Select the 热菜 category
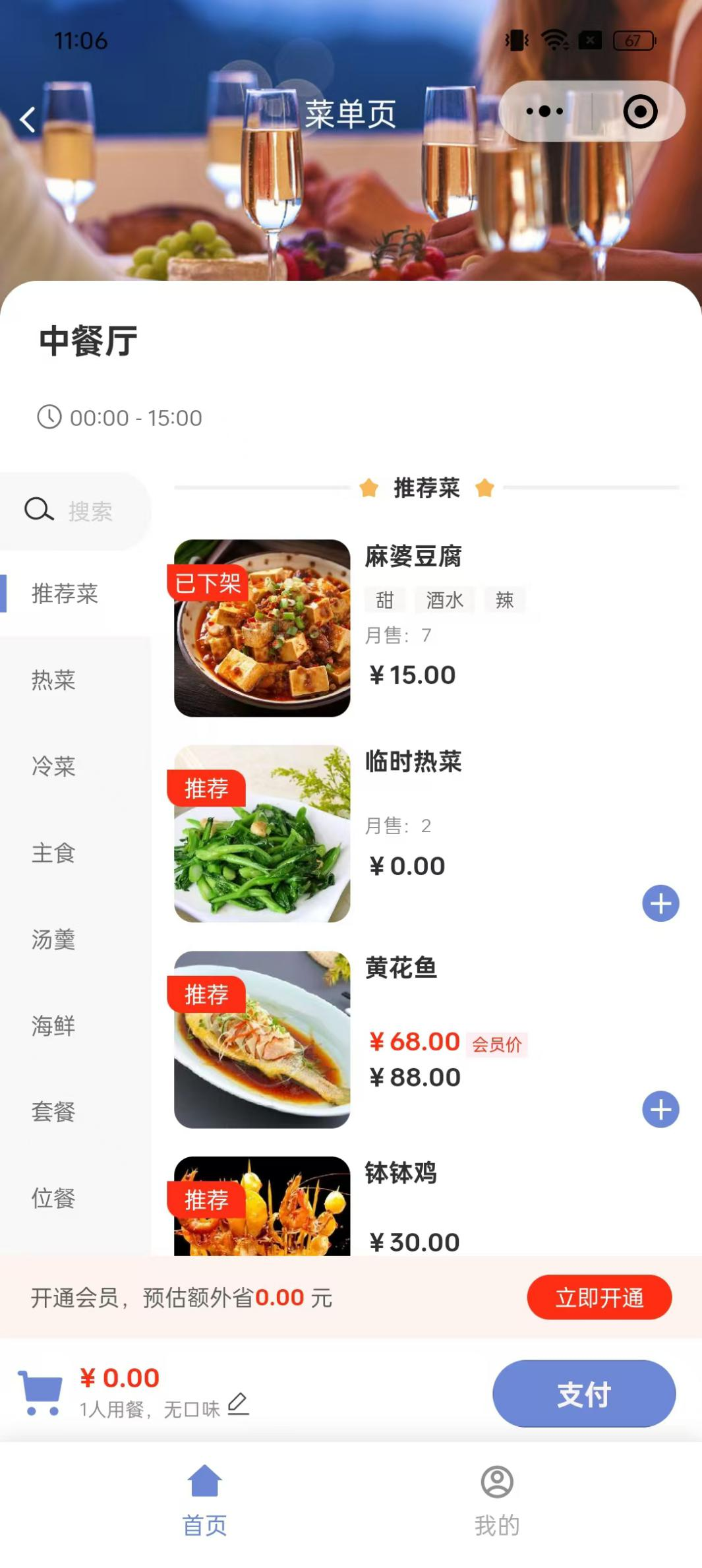Image resolution: width=702 pixels, height=1568 pixels. (x=54, y=680)
